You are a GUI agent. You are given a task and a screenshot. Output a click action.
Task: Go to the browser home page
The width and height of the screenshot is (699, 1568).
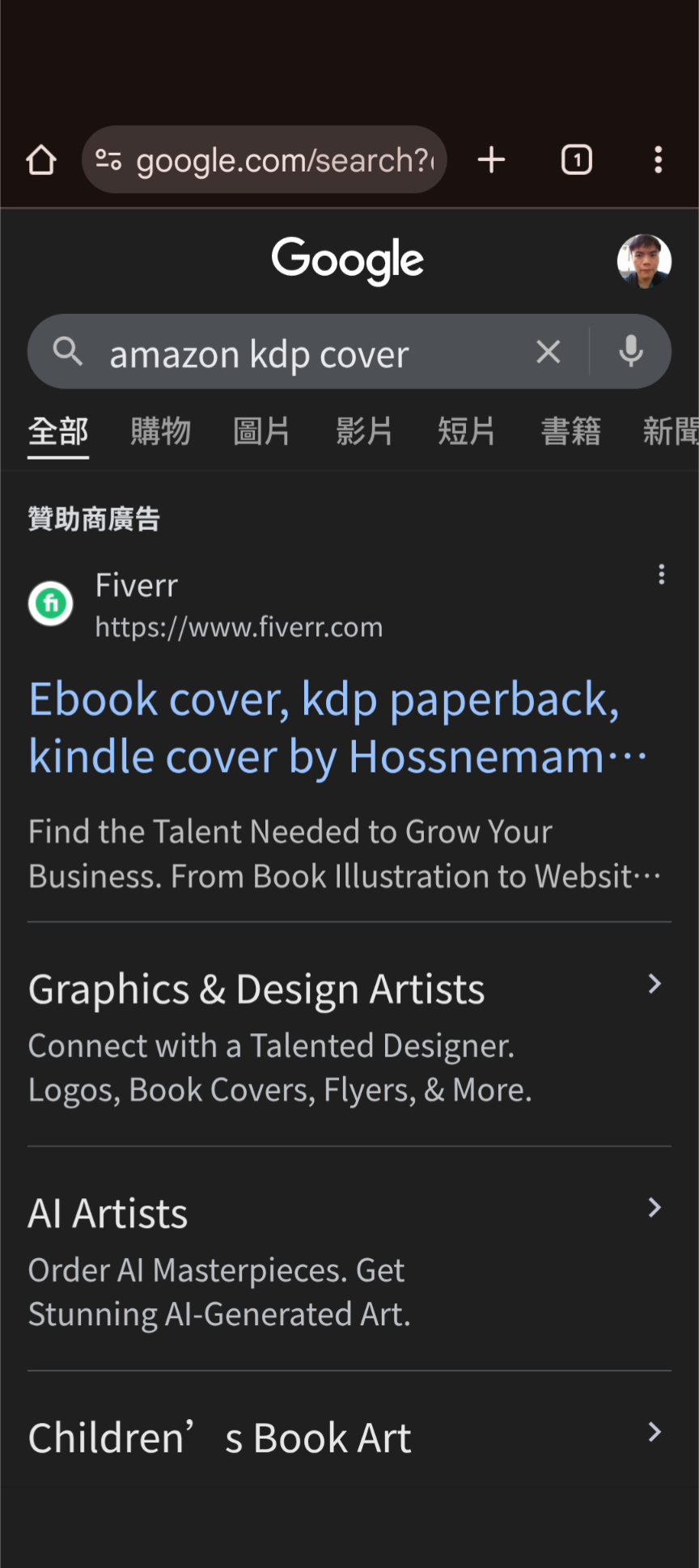pyautogui.click(x=41, y=160)
